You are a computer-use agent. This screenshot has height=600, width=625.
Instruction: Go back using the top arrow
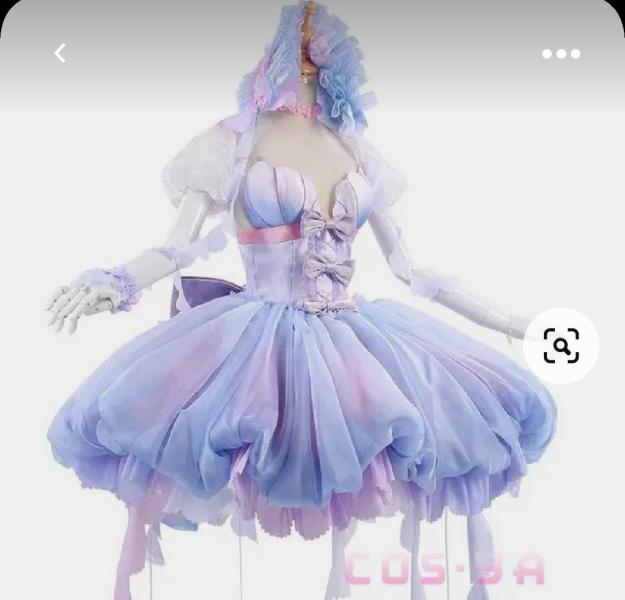60,54
